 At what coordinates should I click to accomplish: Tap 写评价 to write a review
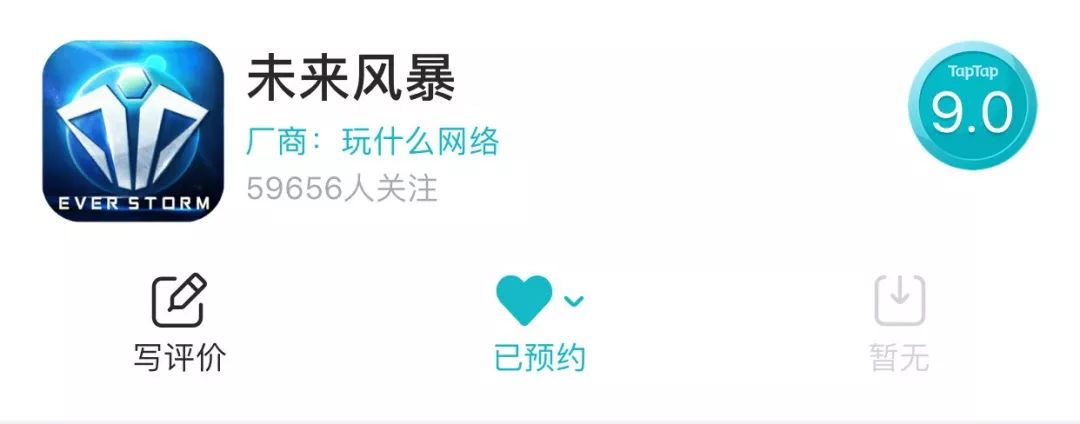click(x=179, y=322)
